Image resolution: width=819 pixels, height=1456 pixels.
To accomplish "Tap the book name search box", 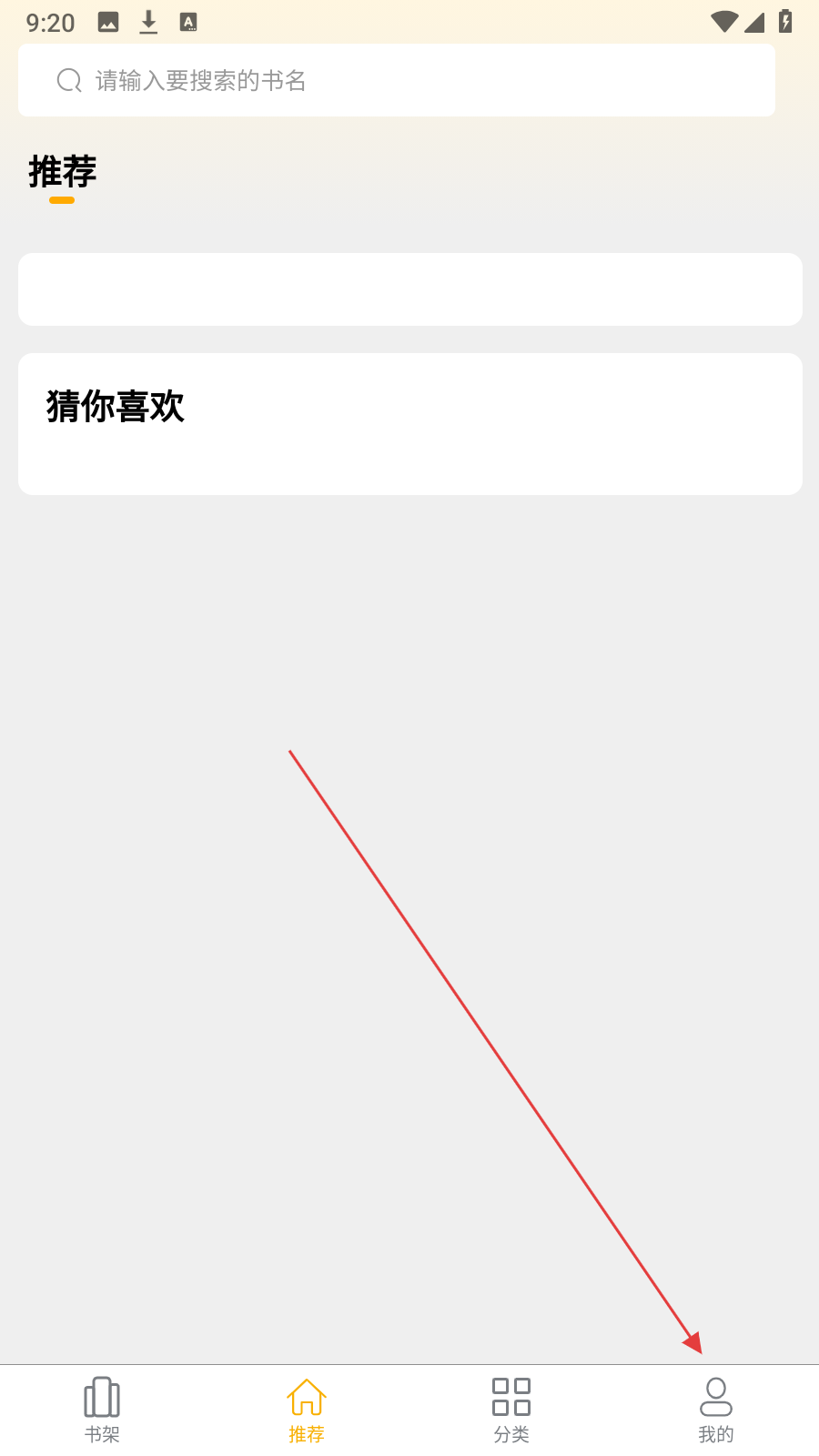I will [x=397, y=80].
